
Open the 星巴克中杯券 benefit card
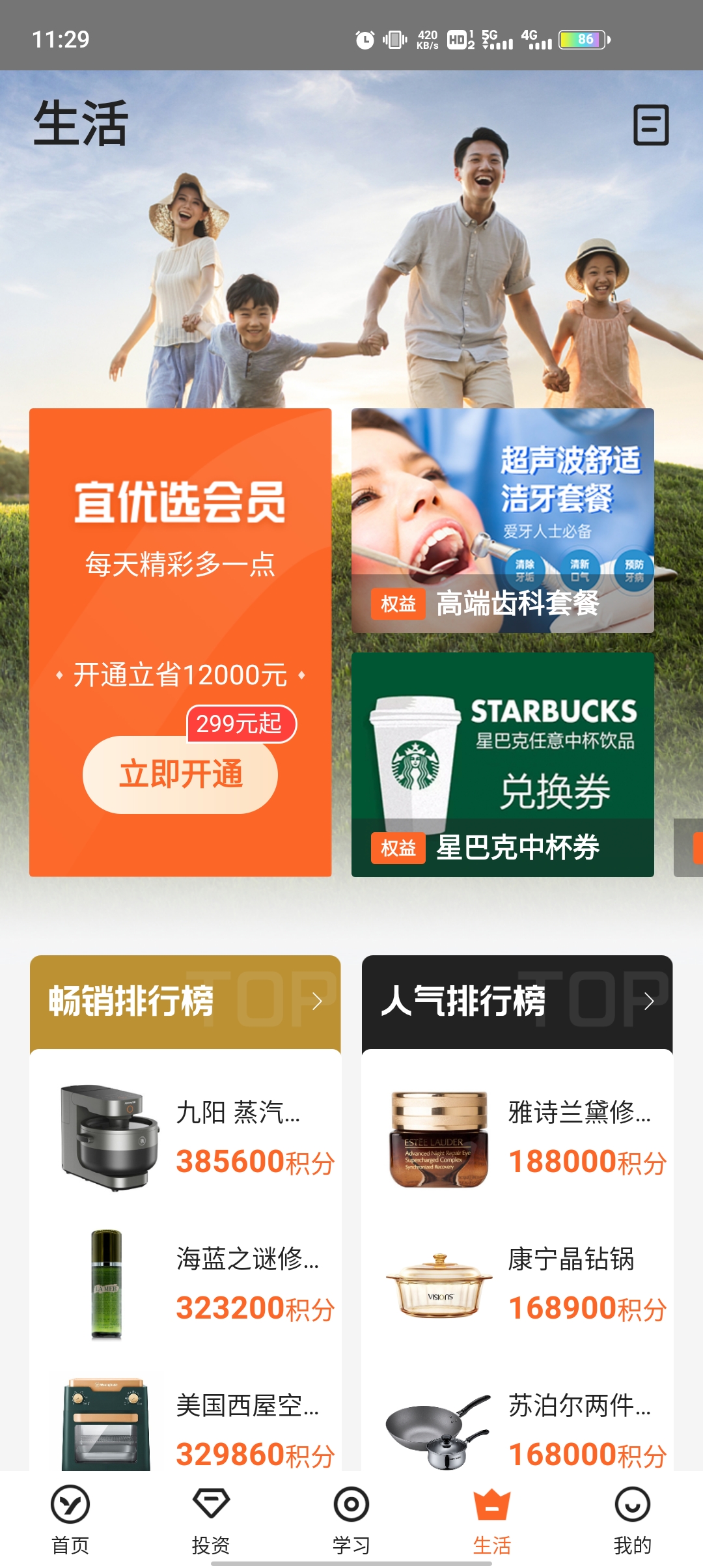point(503,764)
